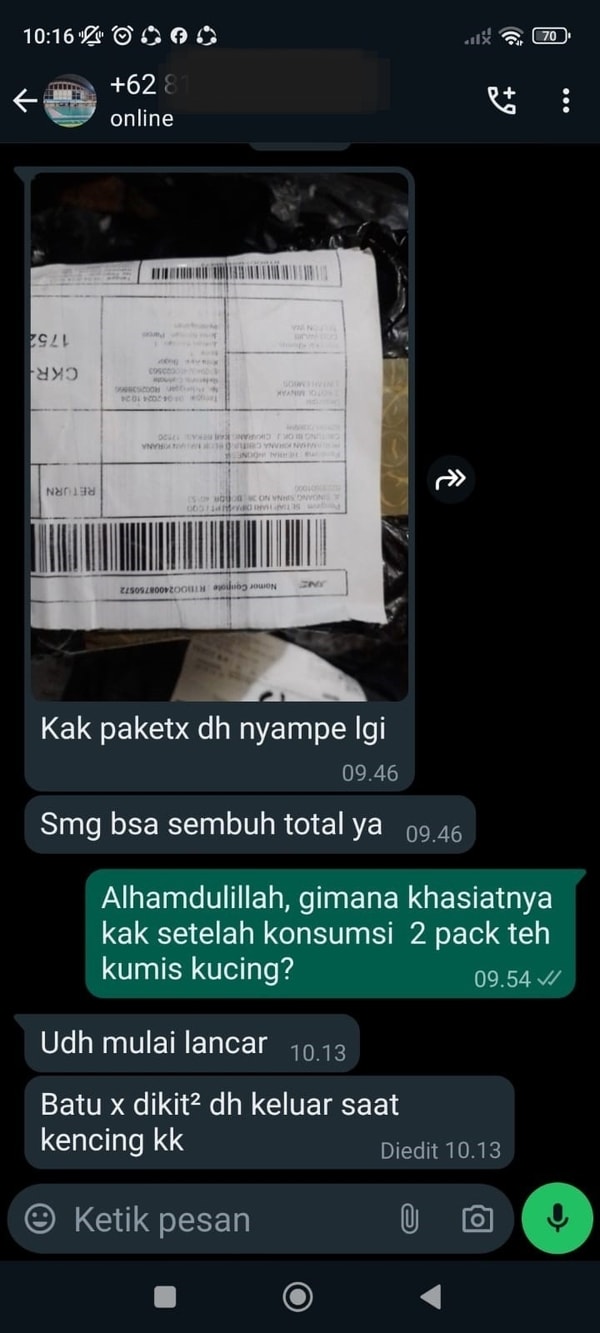Open the emoji picker

point(40,1219)
